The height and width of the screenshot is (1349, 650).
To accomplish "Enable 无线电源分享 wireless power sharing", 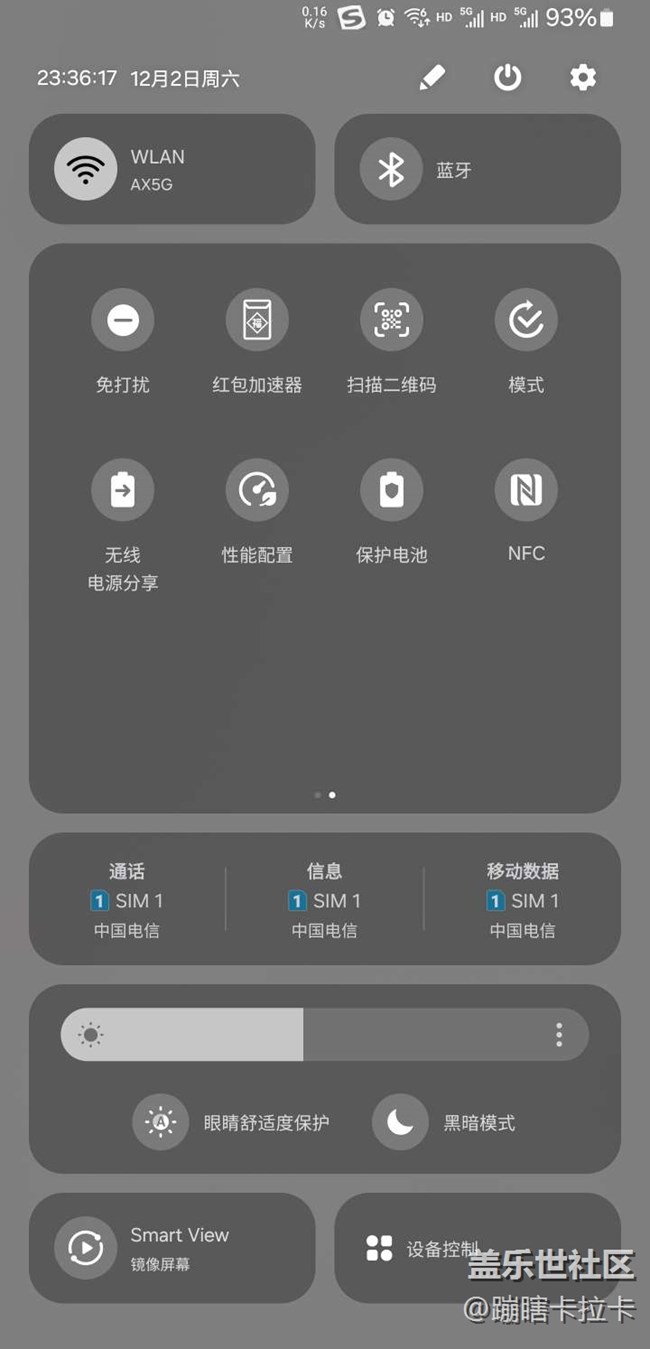I will point(123,490).
